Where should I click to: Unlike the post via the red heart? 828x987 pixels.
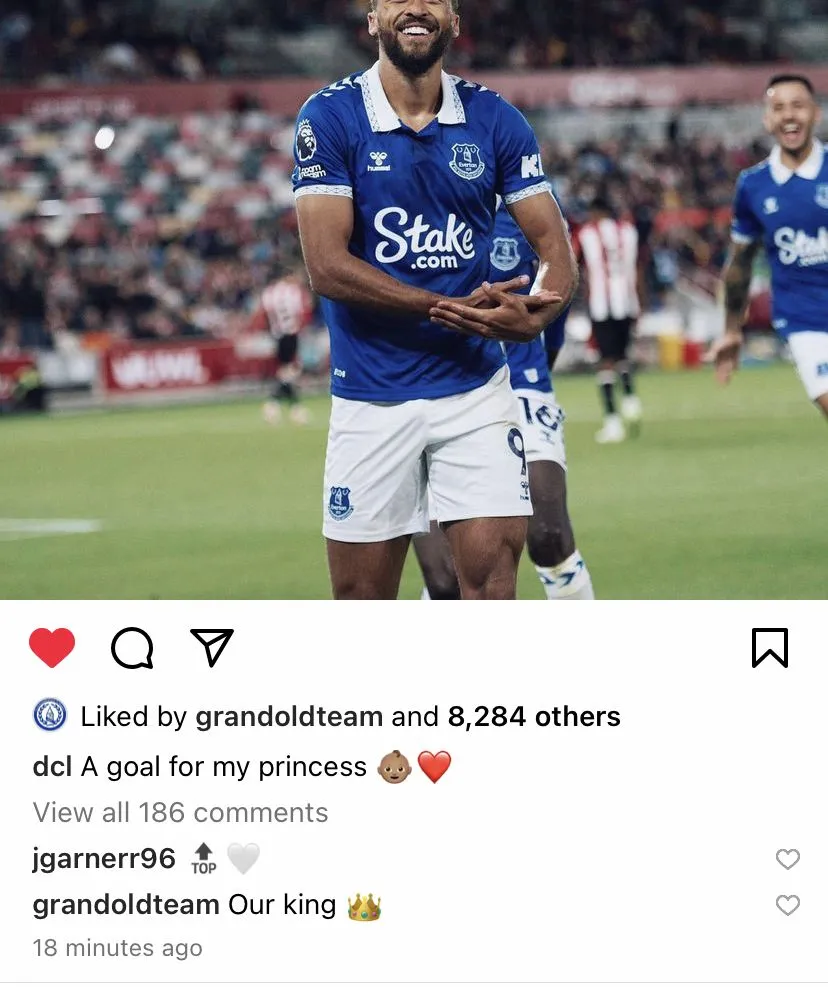[x=52, y=648]
